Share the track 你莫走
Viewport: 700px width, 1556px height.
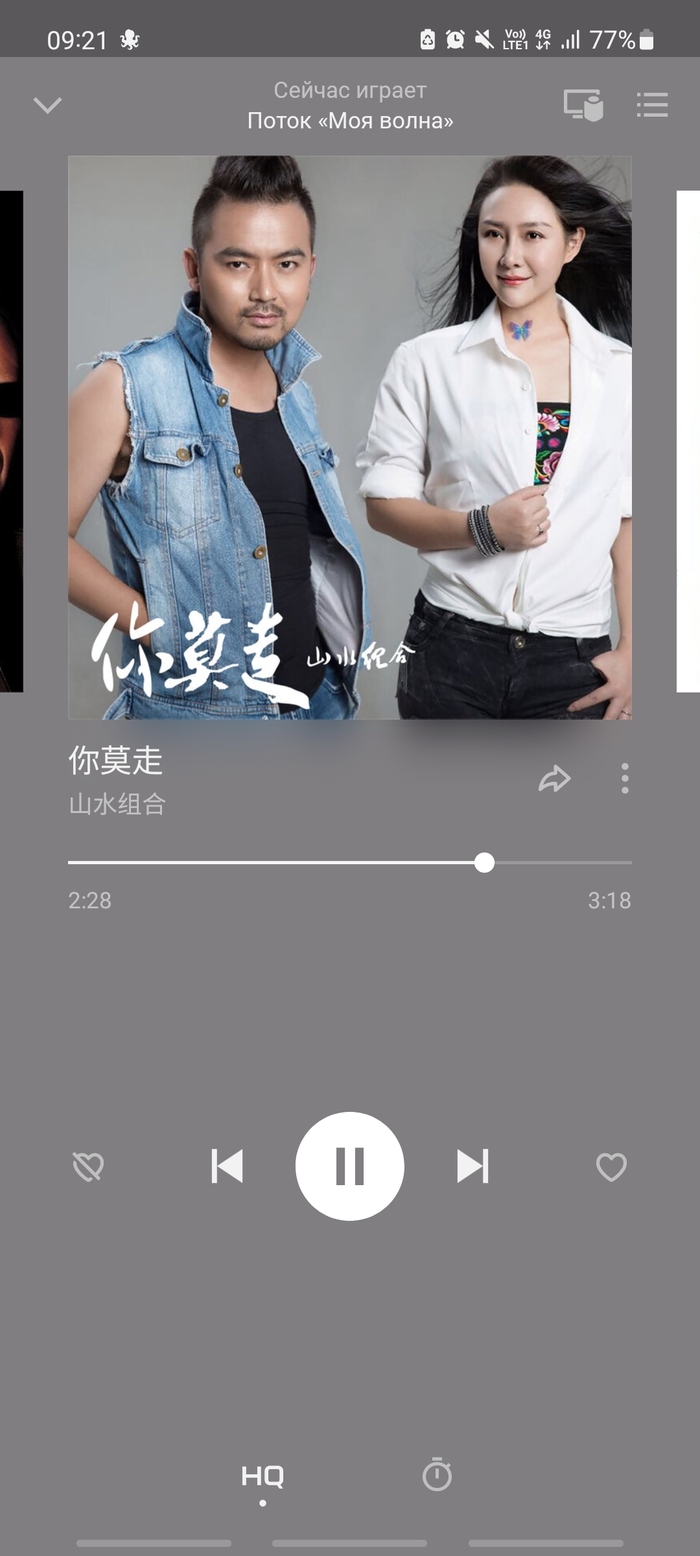(x=554, y=779)
